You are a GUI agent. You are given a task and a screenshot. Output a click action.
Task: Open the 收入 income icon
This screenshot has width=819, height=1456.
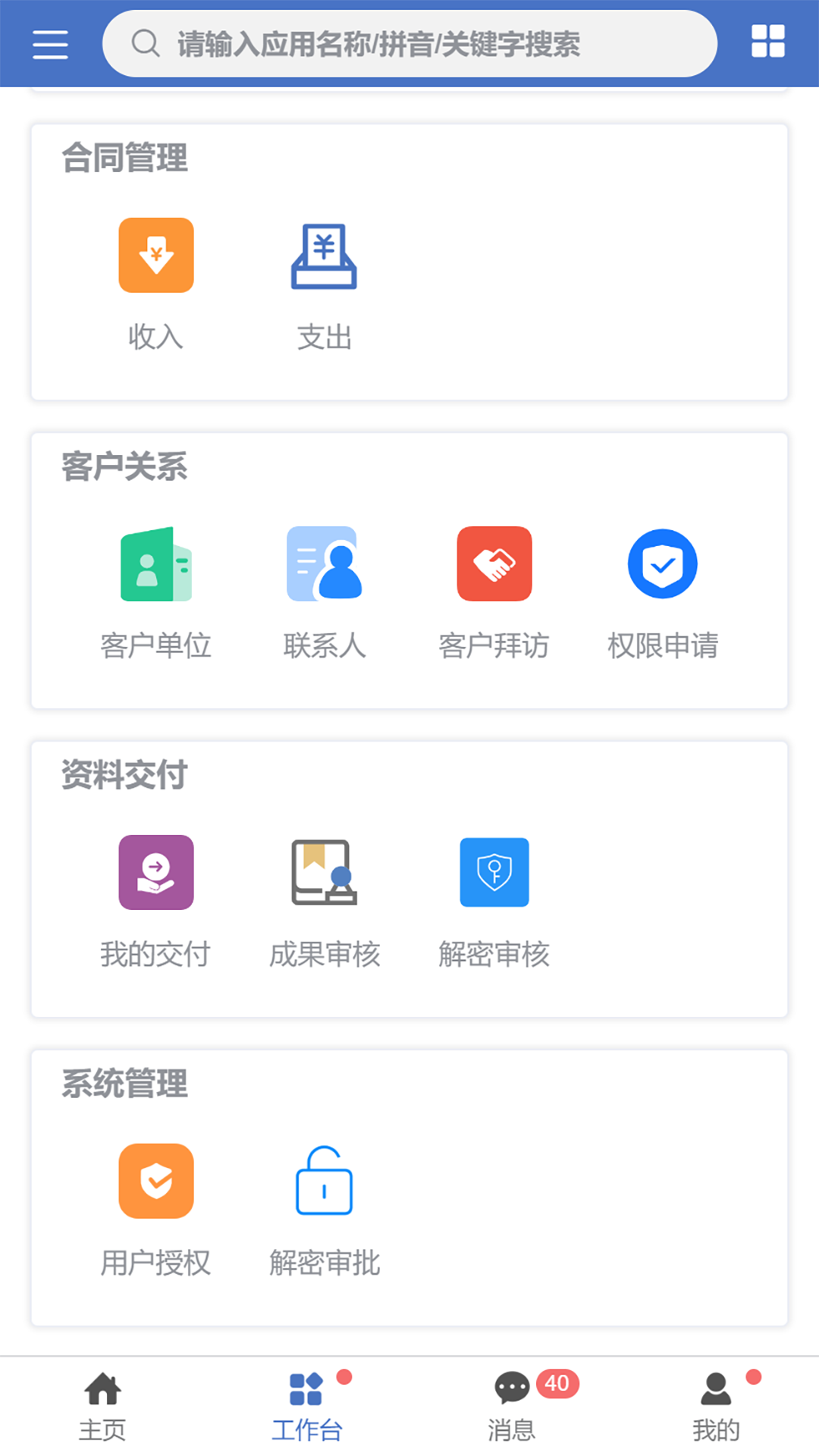coord(155,255)
